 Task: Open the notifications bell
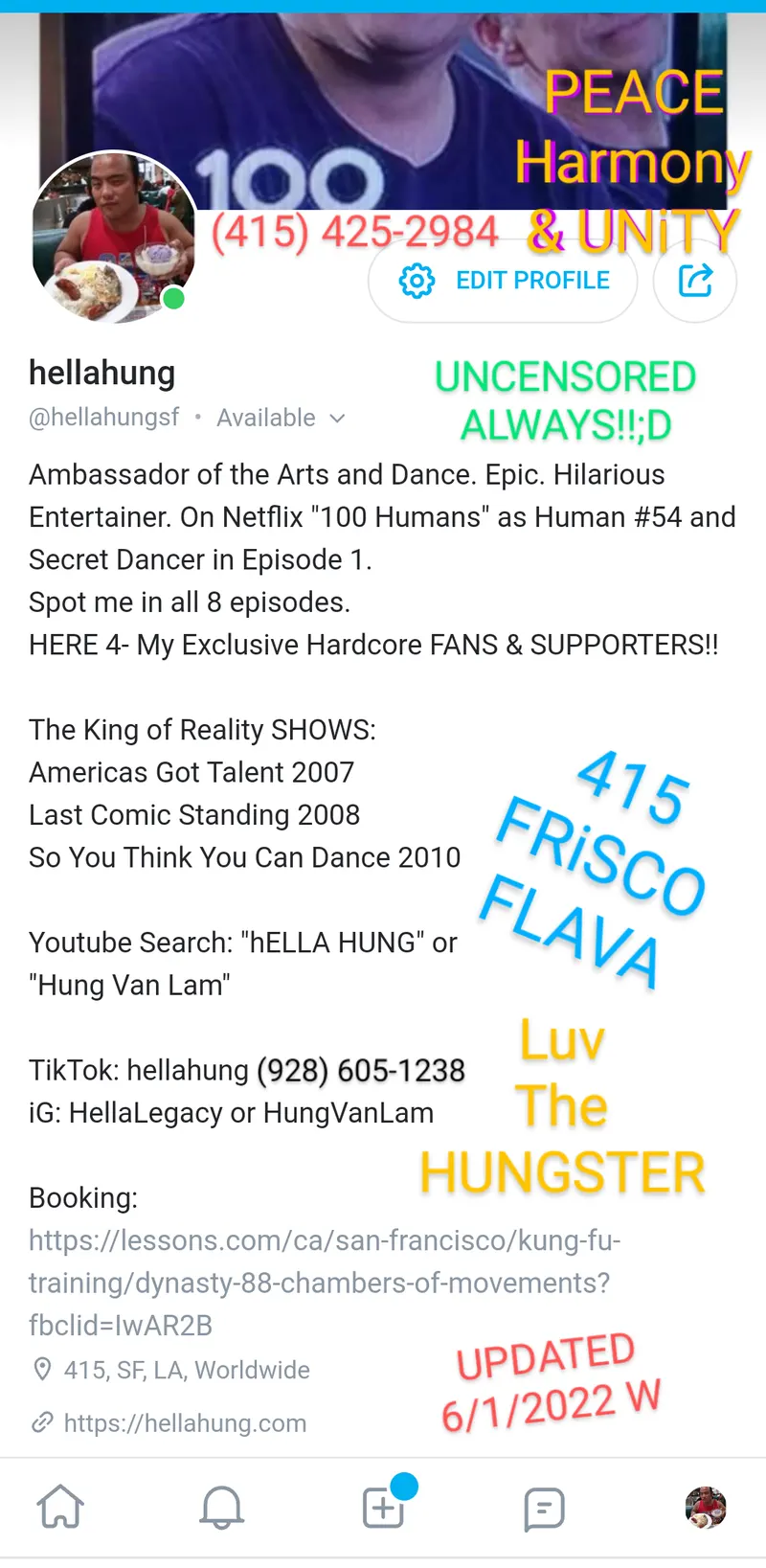point(221,1509)
